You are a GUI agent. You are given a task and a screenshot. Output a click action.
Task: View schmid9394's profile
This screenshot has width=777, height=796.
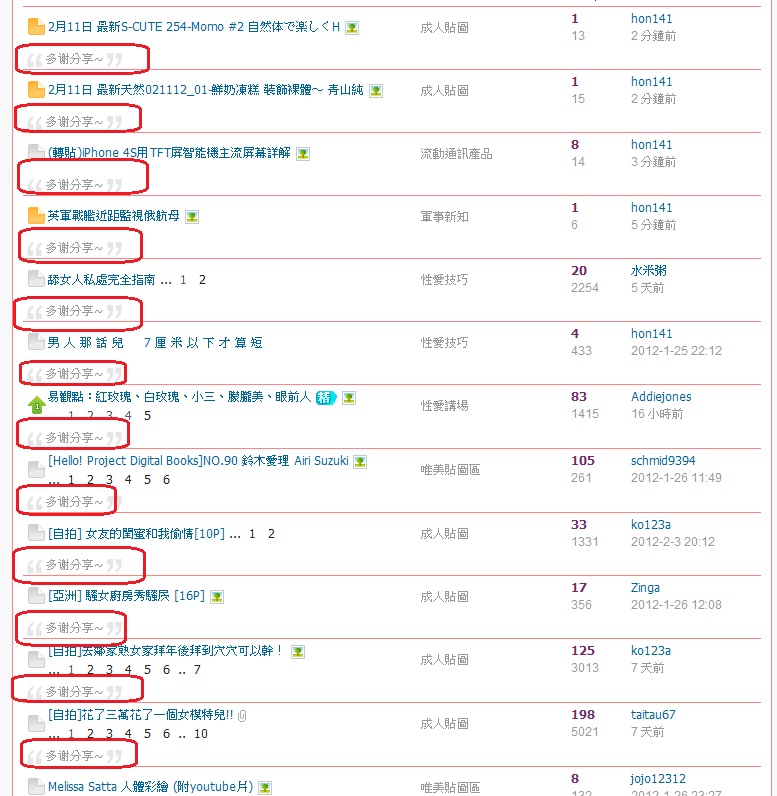click(x=664, y=461)
